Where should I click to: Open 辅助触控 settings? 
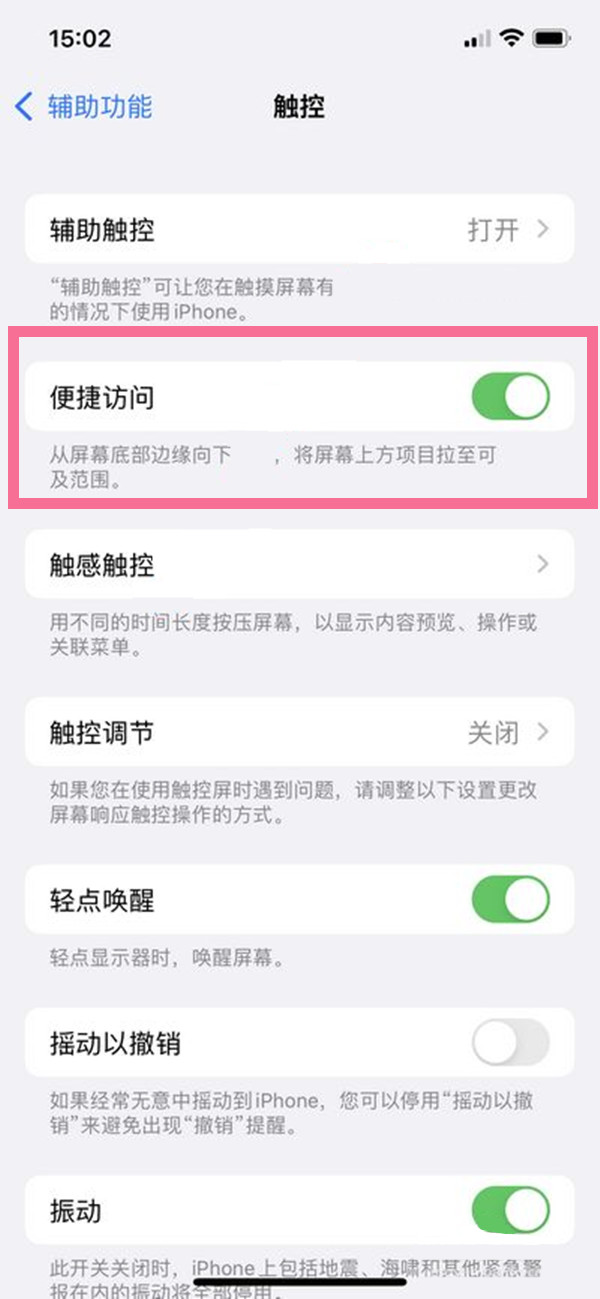299,230
